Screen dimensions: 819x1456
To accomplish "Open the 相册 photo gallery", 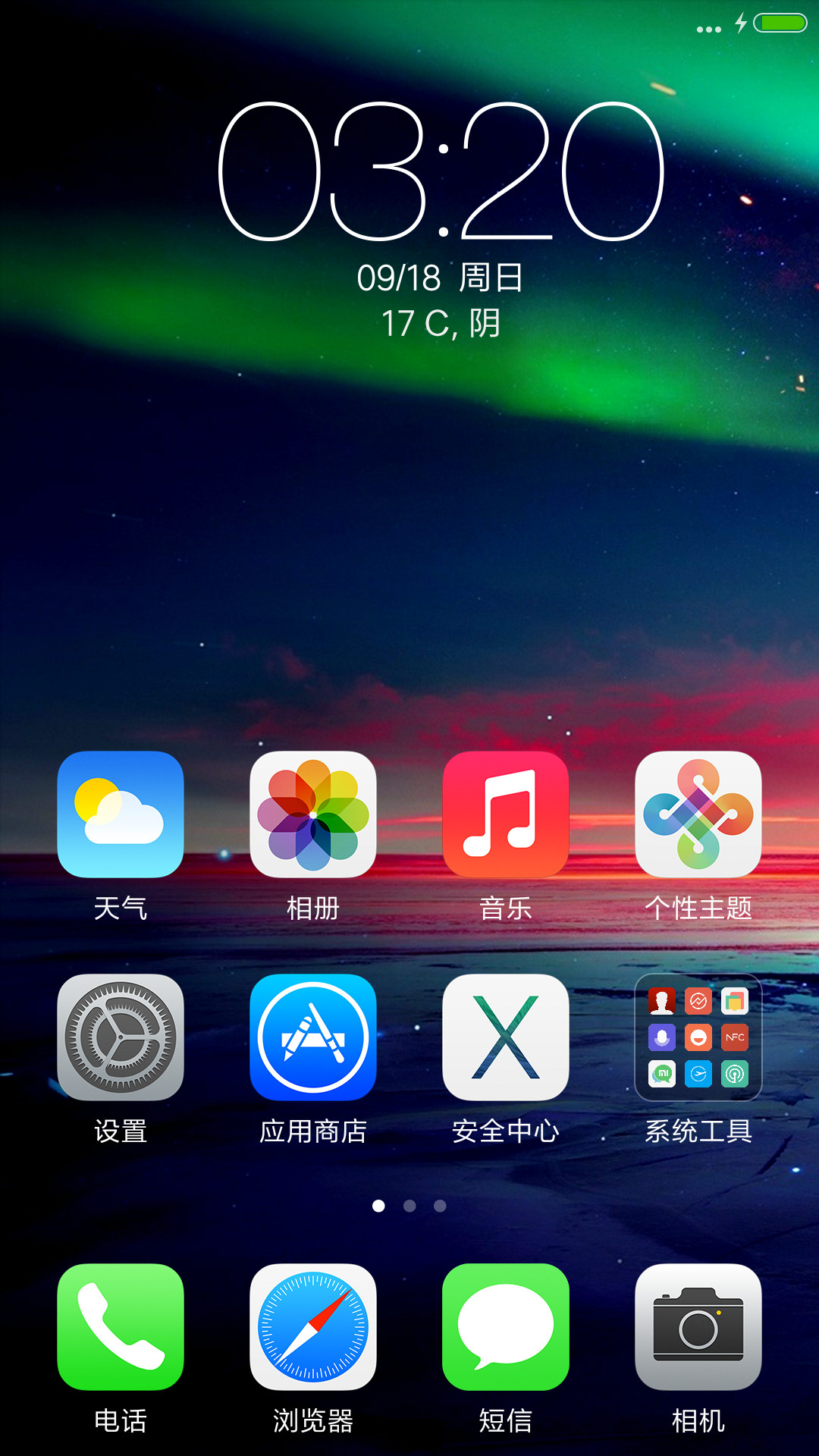I will pos(313,814).
